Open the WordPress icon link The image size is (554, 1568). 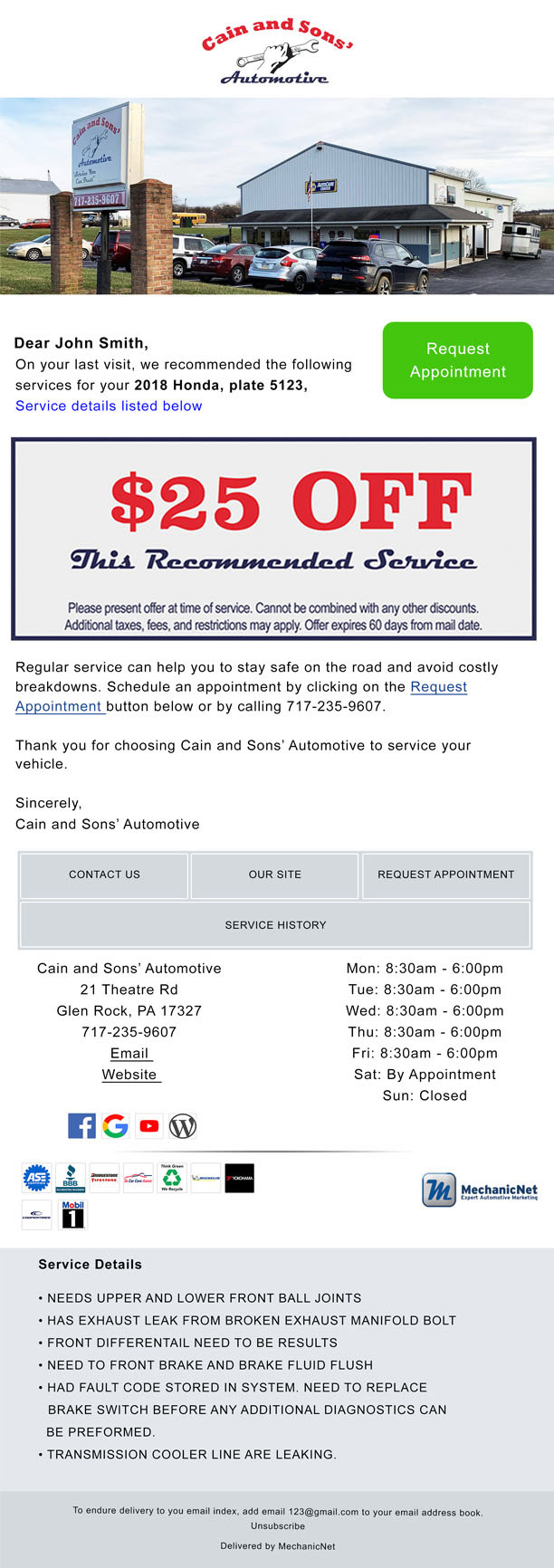point(183,1126)
